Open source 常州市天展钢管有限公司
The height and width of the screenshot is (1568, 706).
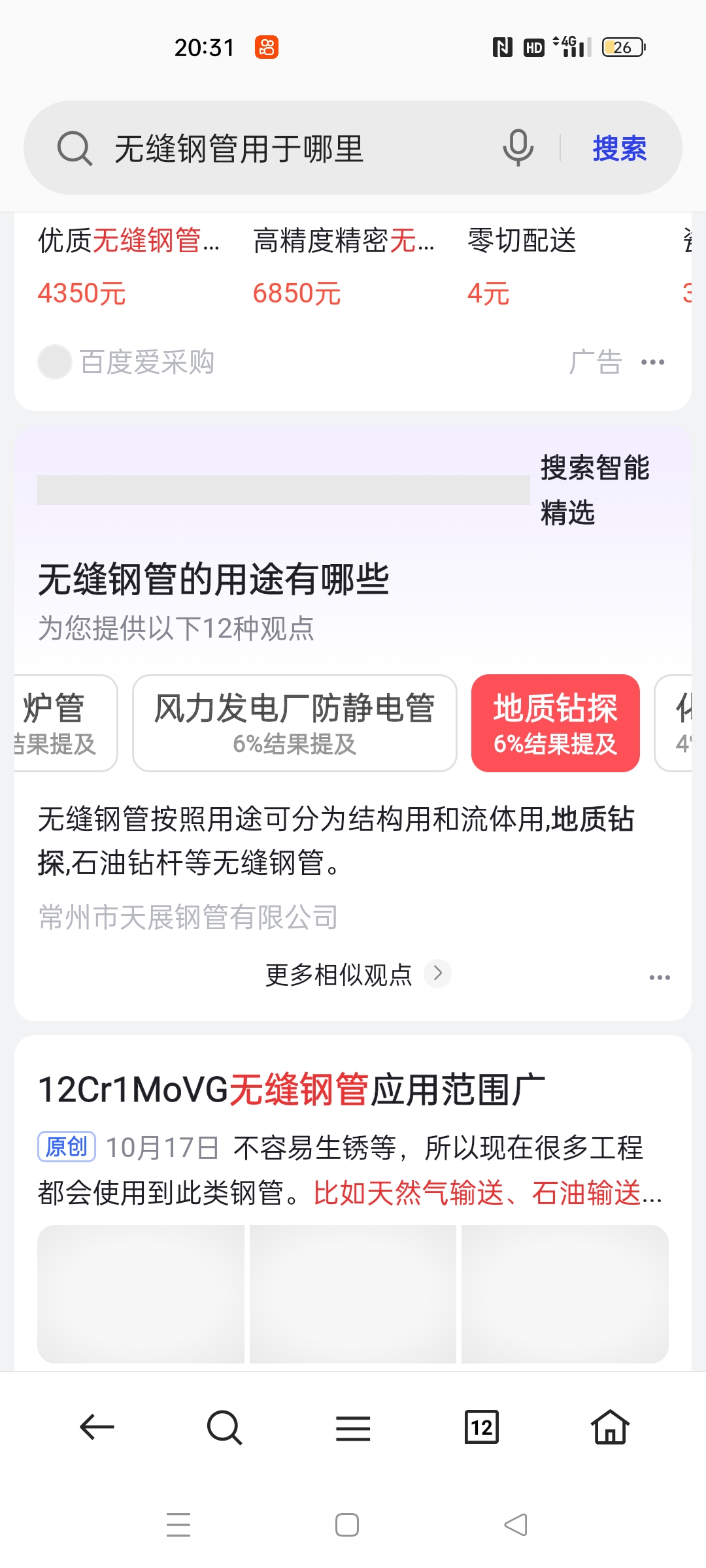pos(188,917)
